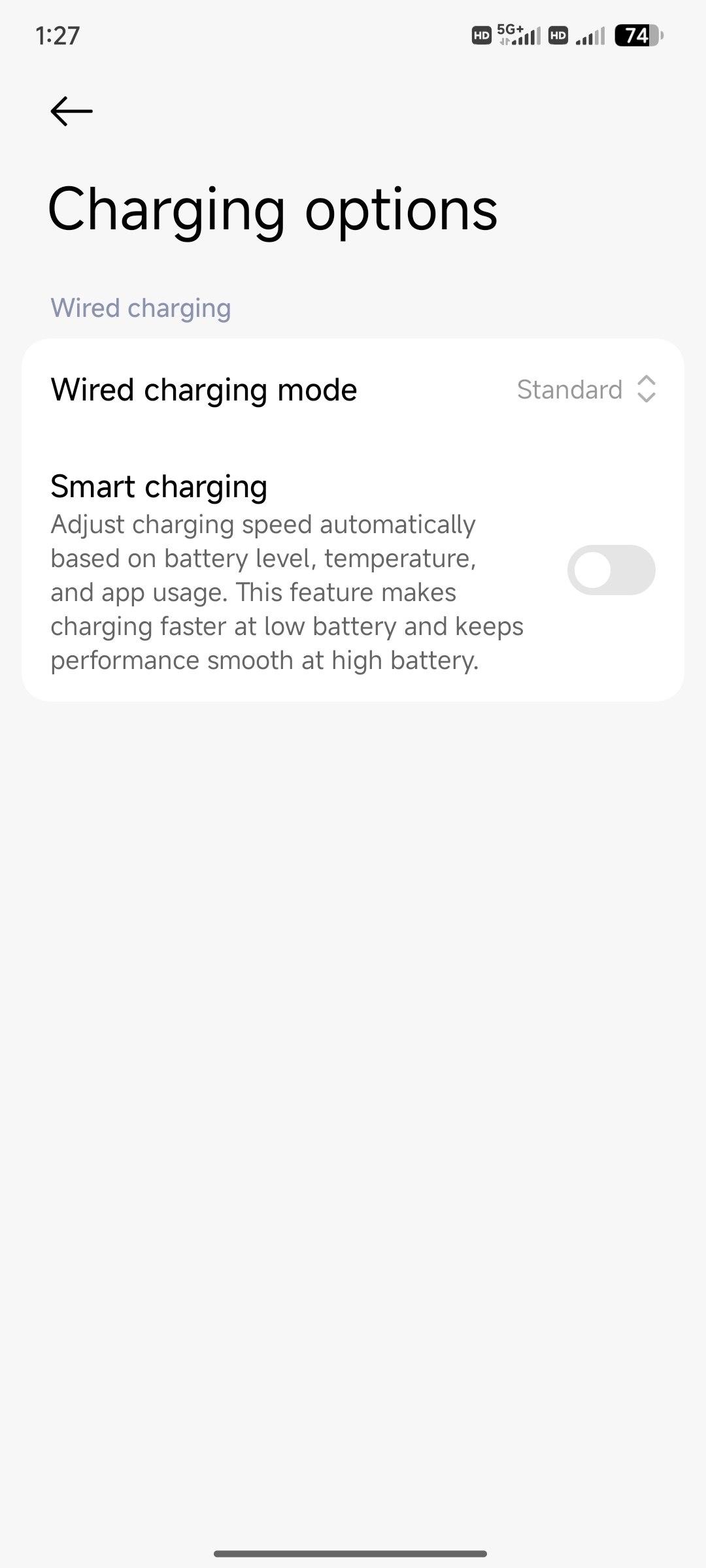
Task: Open the Wired charging mode dropdown
Action: [x=585, y=390]
